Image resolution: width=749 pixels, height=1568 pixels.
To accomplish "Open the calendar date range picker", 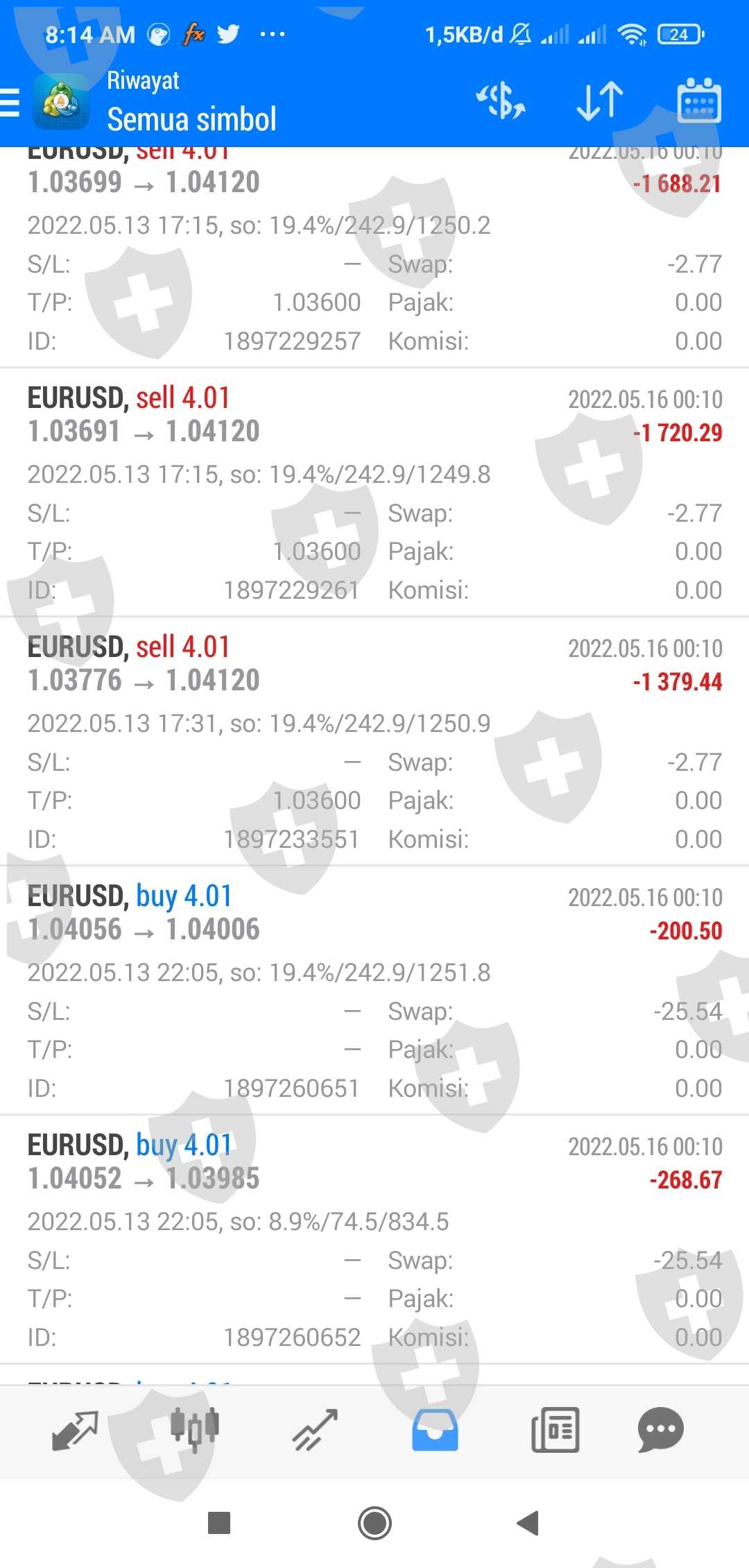I will pos(698,101).
